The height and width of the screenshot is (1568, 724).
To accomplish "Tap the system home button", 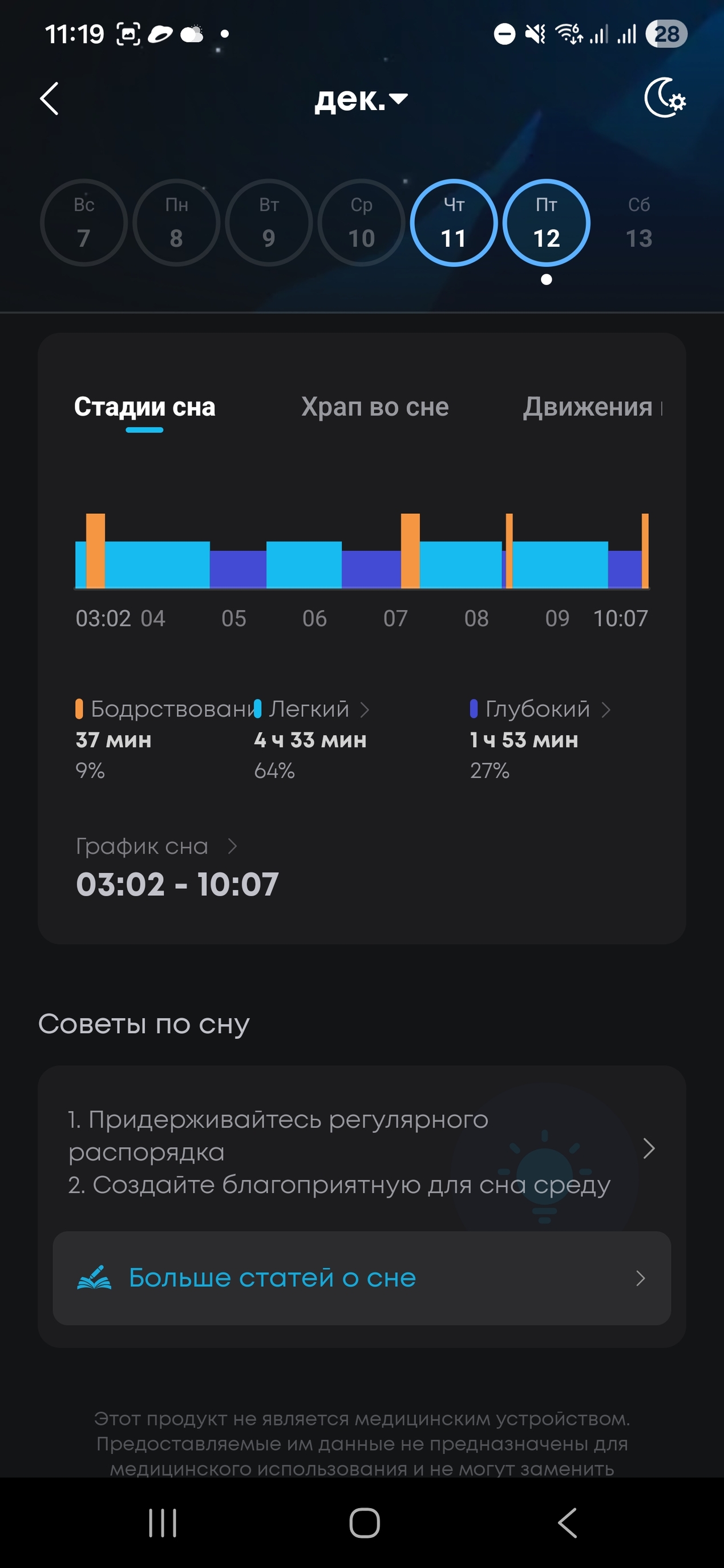I will point(364,1524).
